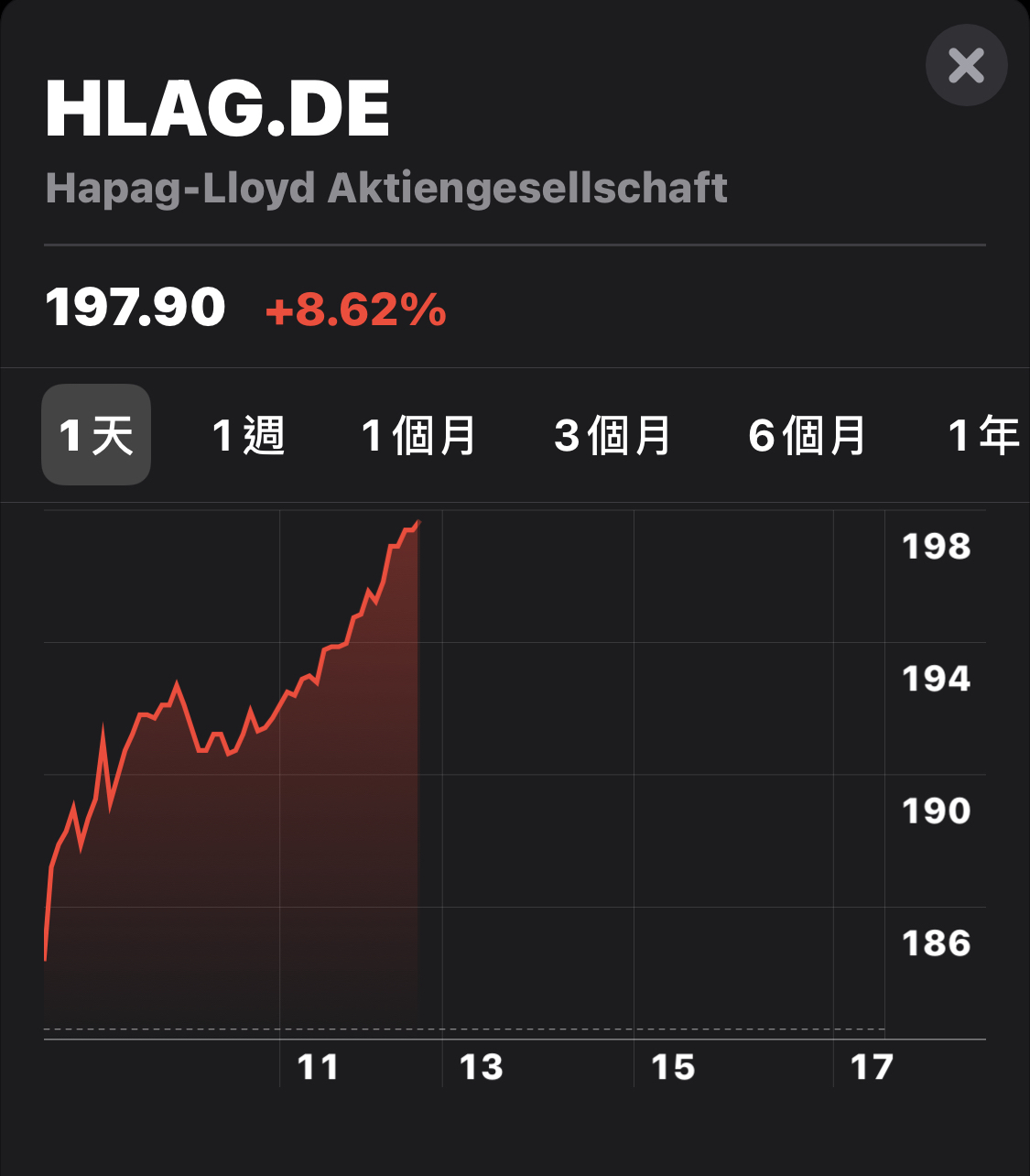Image resolution: width=1030 pixels, height=1176 pixels.
Task: Select the 1天 time range
Action: (x=96, y=435)
